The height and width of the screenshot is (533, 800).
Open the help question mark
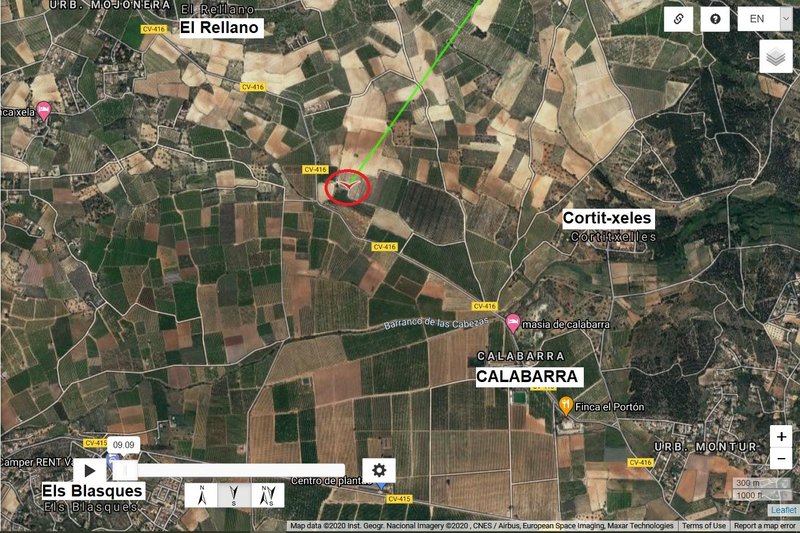pos(714,19)
